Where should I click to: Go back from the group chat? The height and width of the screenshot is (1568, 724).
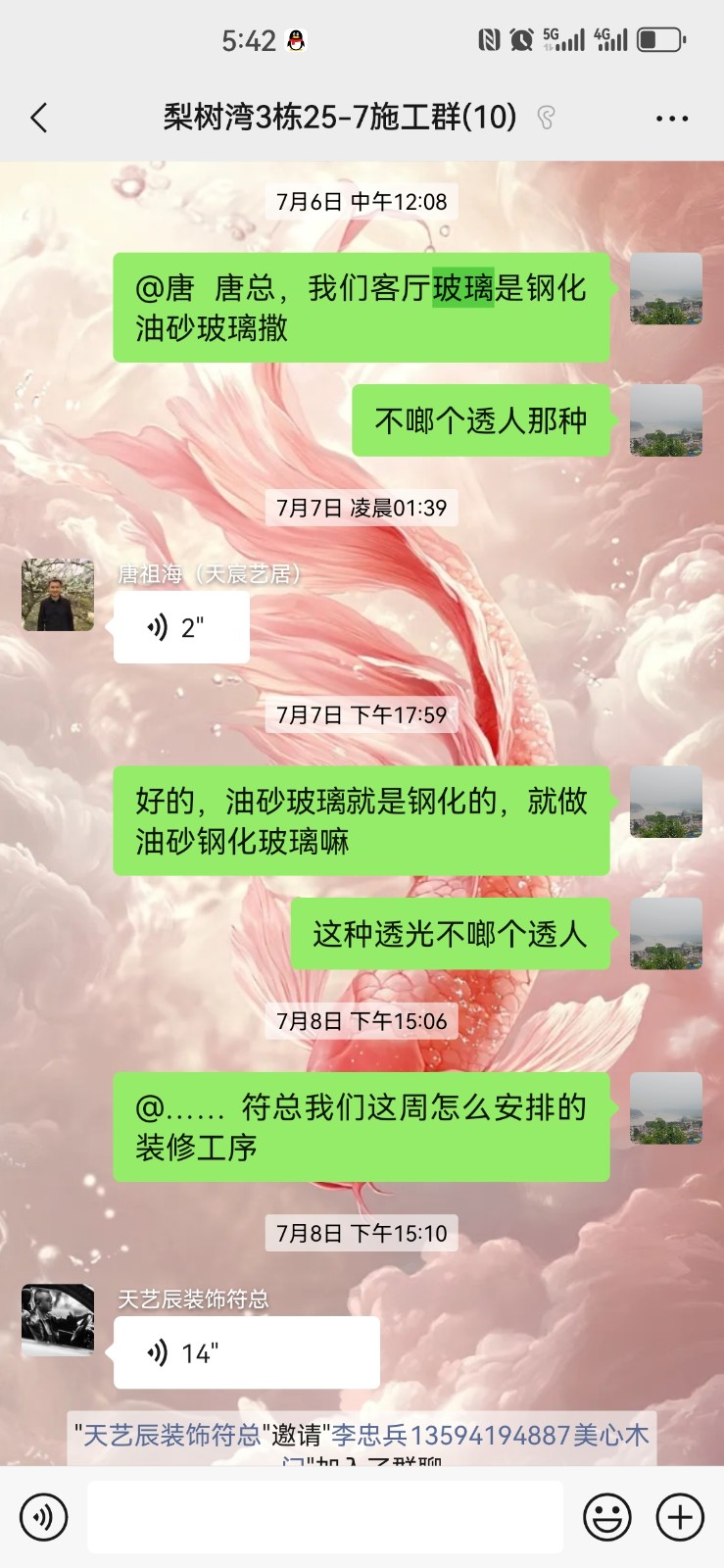pos(39,119)
